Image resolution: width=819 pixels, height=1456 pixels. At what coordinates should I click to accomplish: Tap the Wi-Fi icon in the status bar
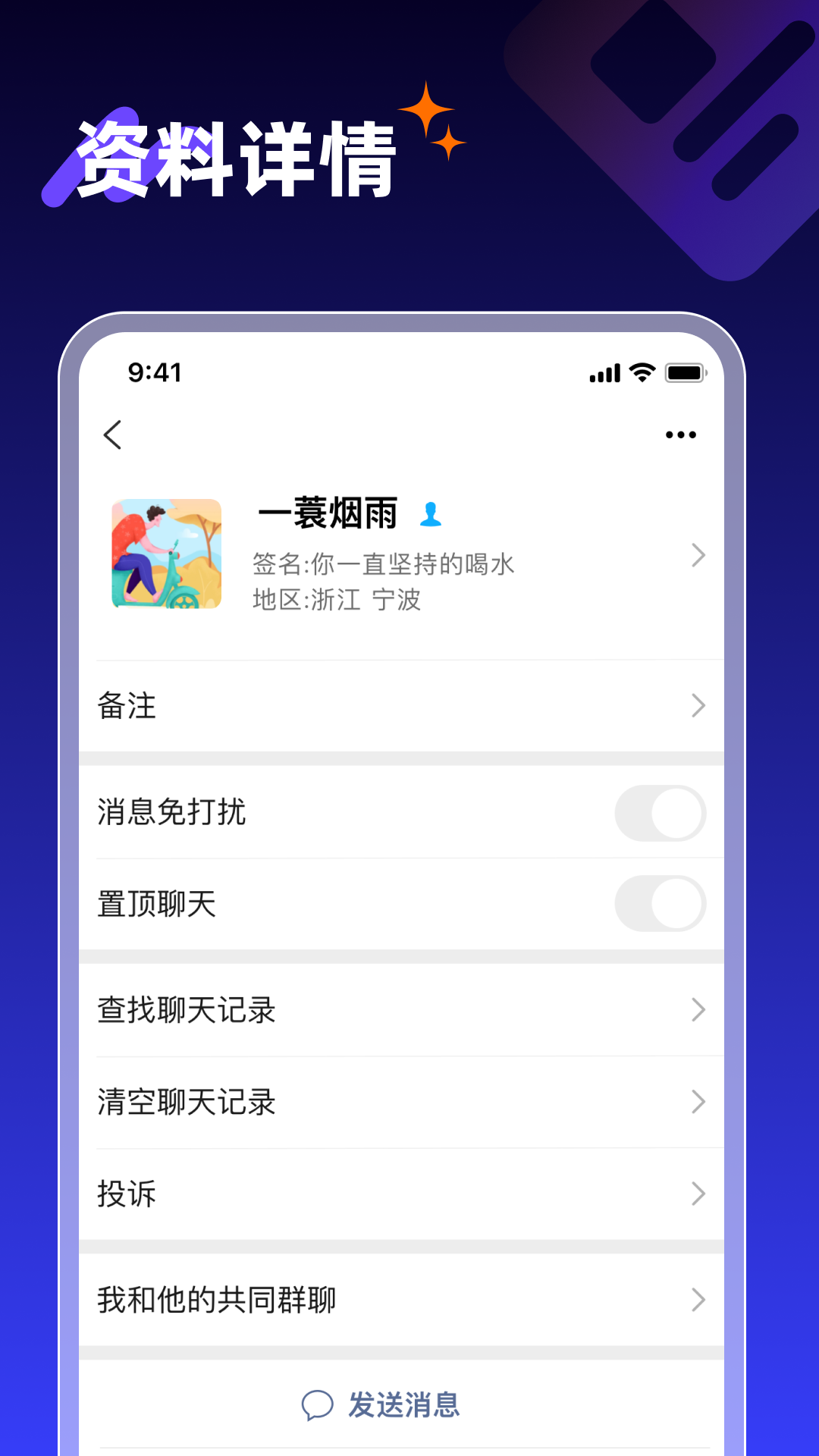pos(641,372)
